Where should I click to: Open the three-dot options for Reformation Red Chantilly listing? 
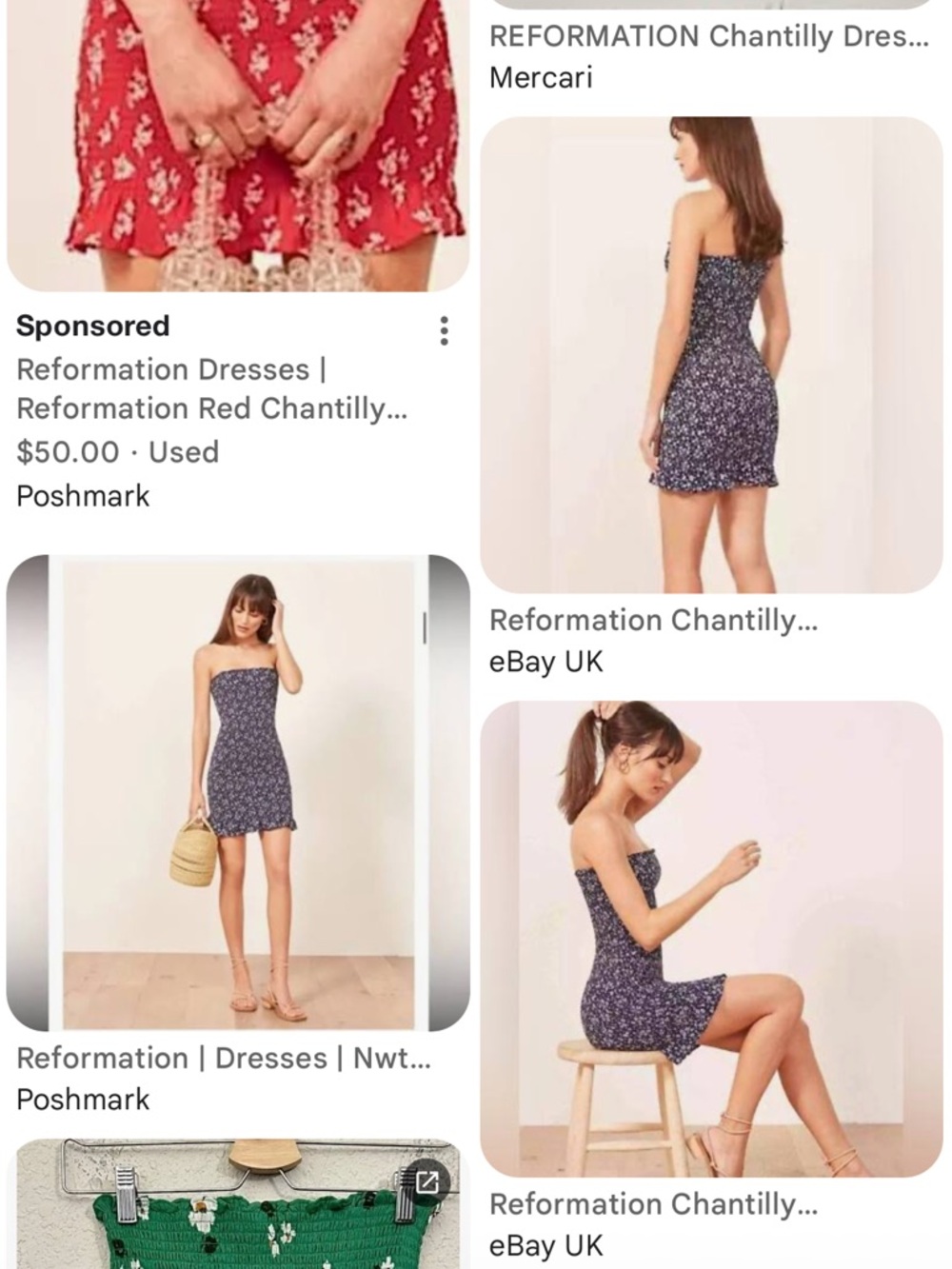(x=443, y=330)
